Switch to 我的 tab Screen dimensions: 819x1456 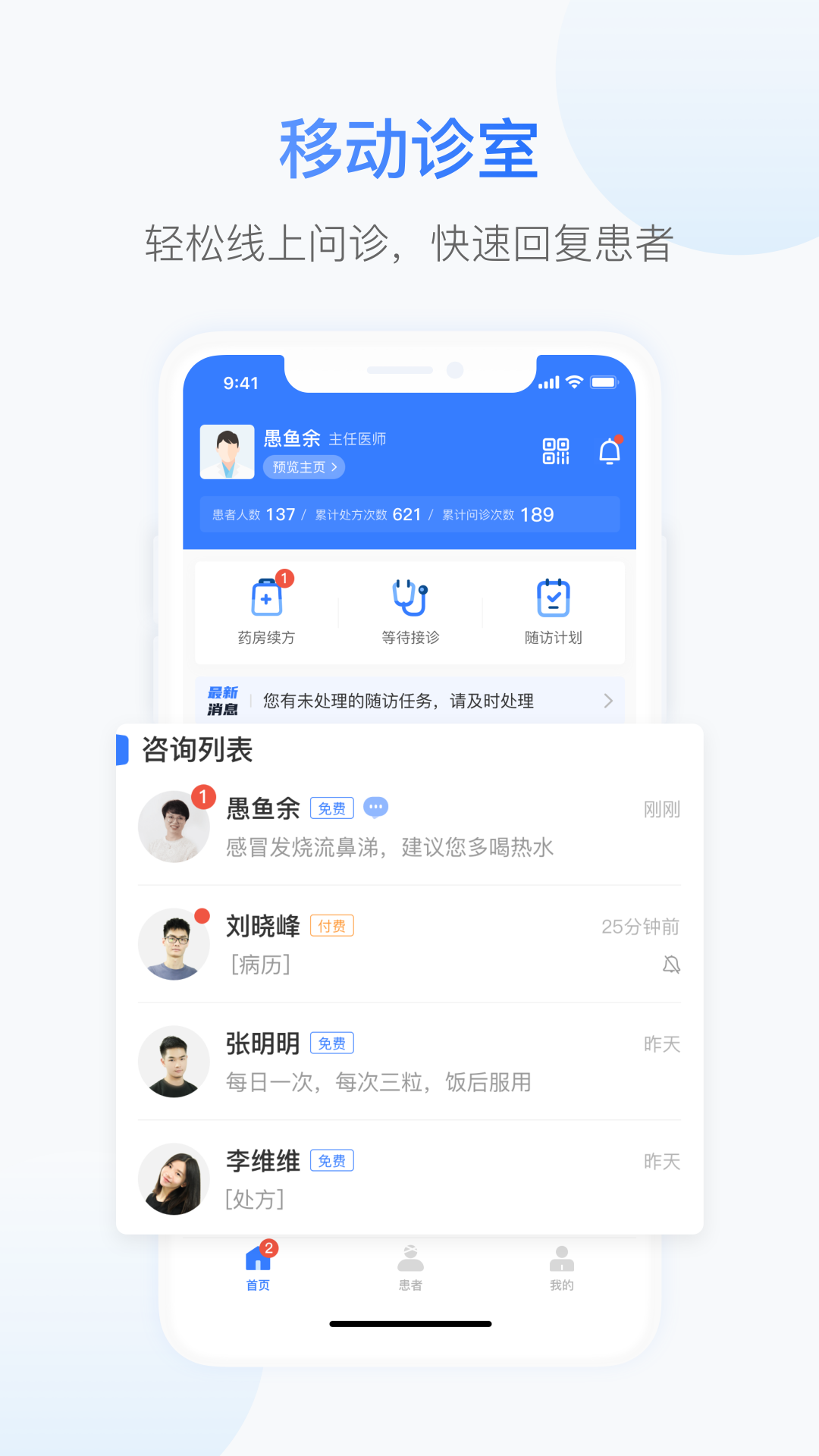click(x=560, y=1266)
